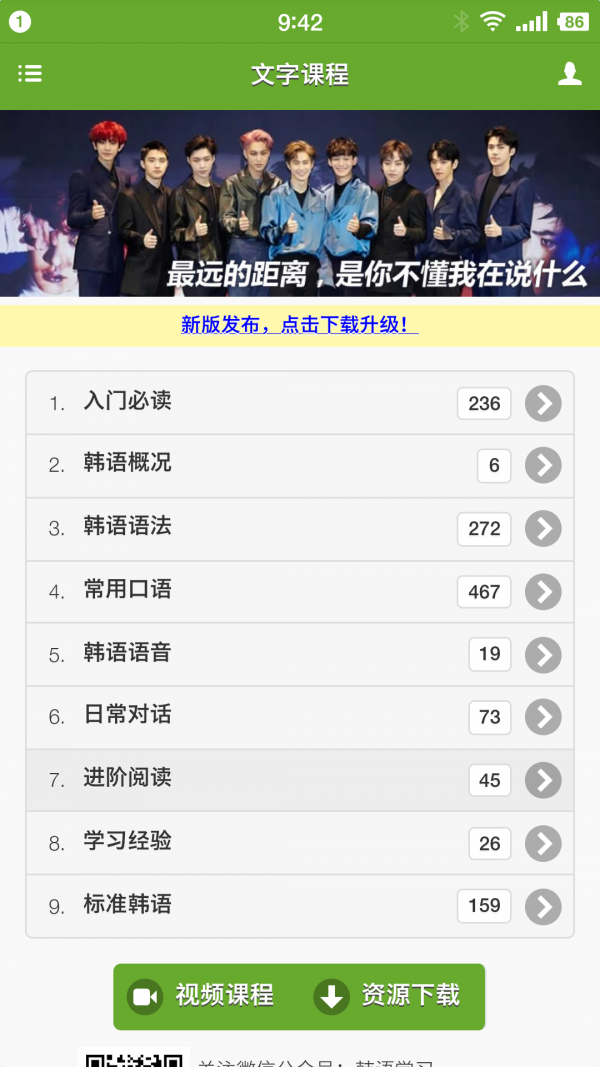This screenshot has width=600, height=1067.
Task: Open the user profile icon
Action: (569, 74)
